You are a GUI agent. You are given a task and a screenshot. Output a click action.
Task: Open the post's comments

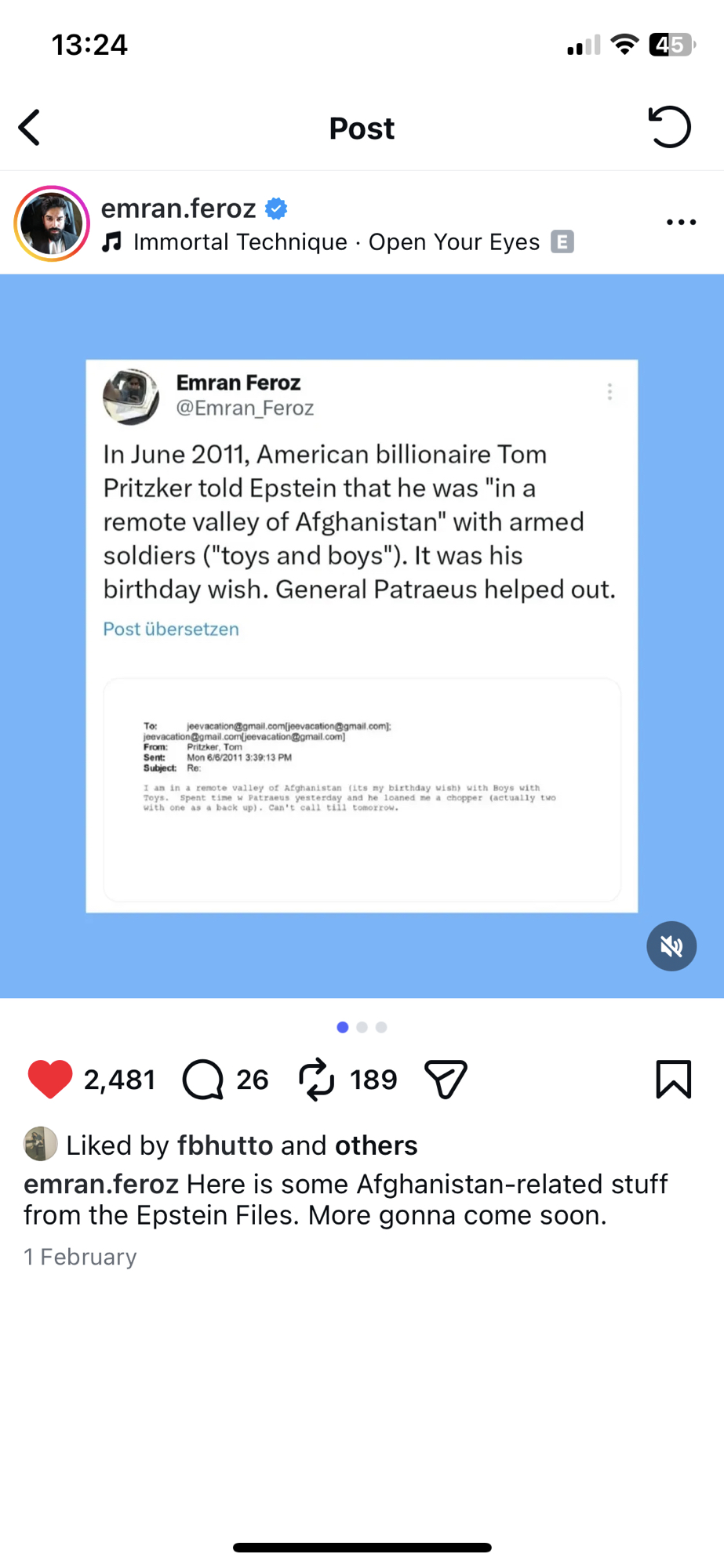pyautogui.click(x=203, y=1080)
